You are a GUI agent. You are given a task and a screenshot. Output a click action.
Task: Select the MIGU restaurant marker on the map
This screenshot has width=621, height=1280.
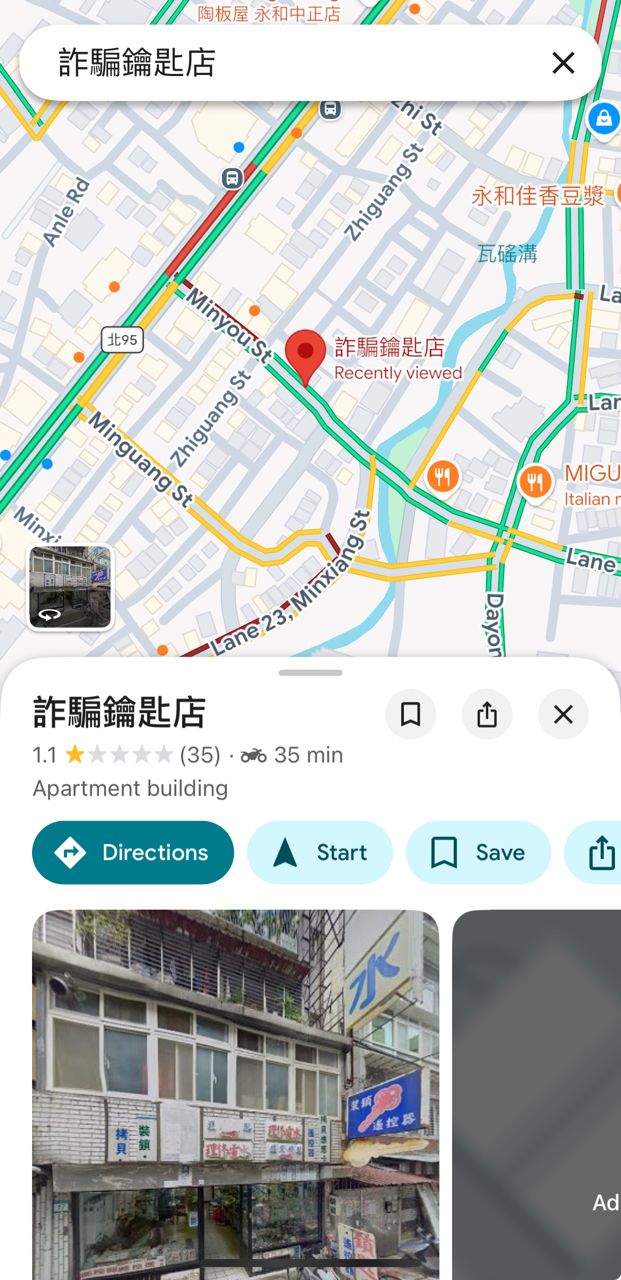point(537,482)
